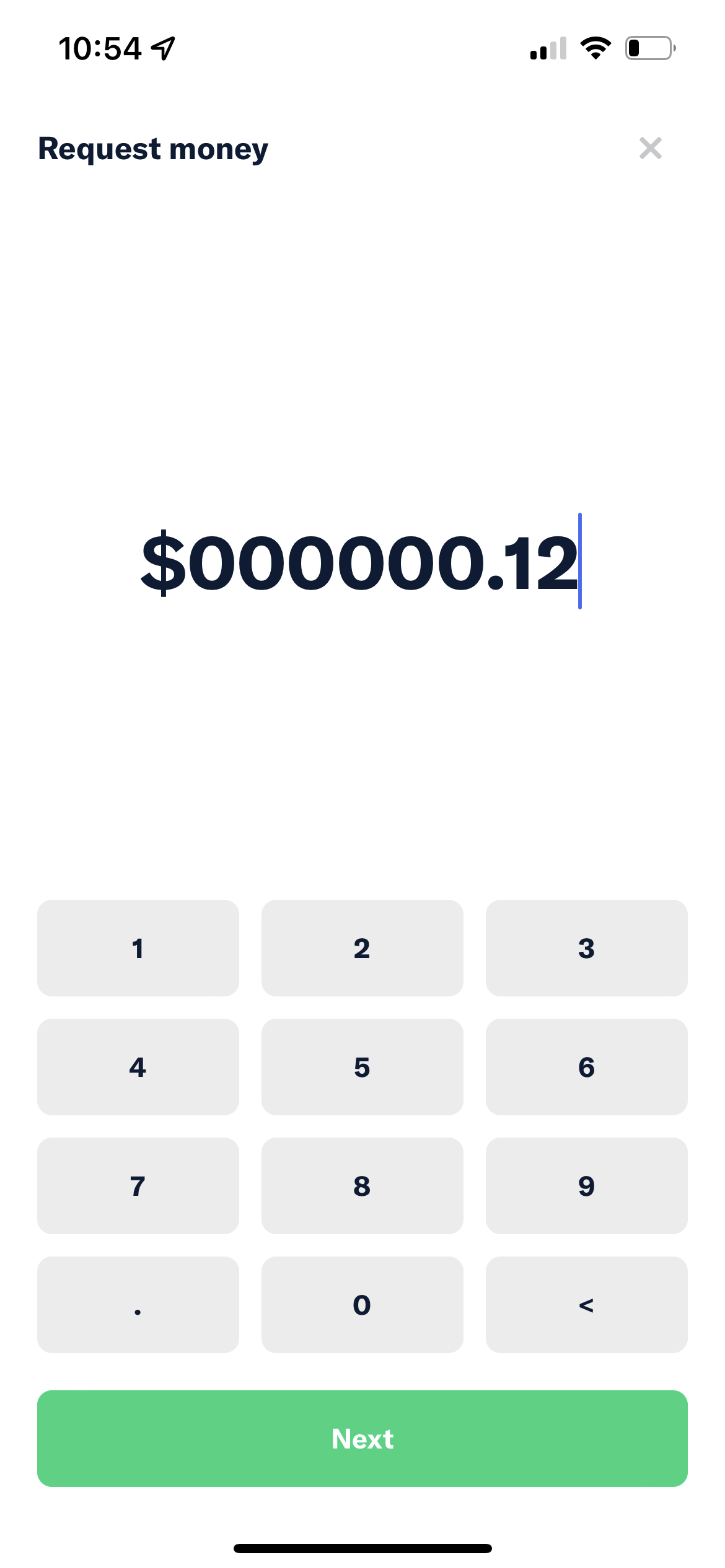725x1568 pixels.
Task: Add digit 3 to the amount
Action: coord(586,948)
